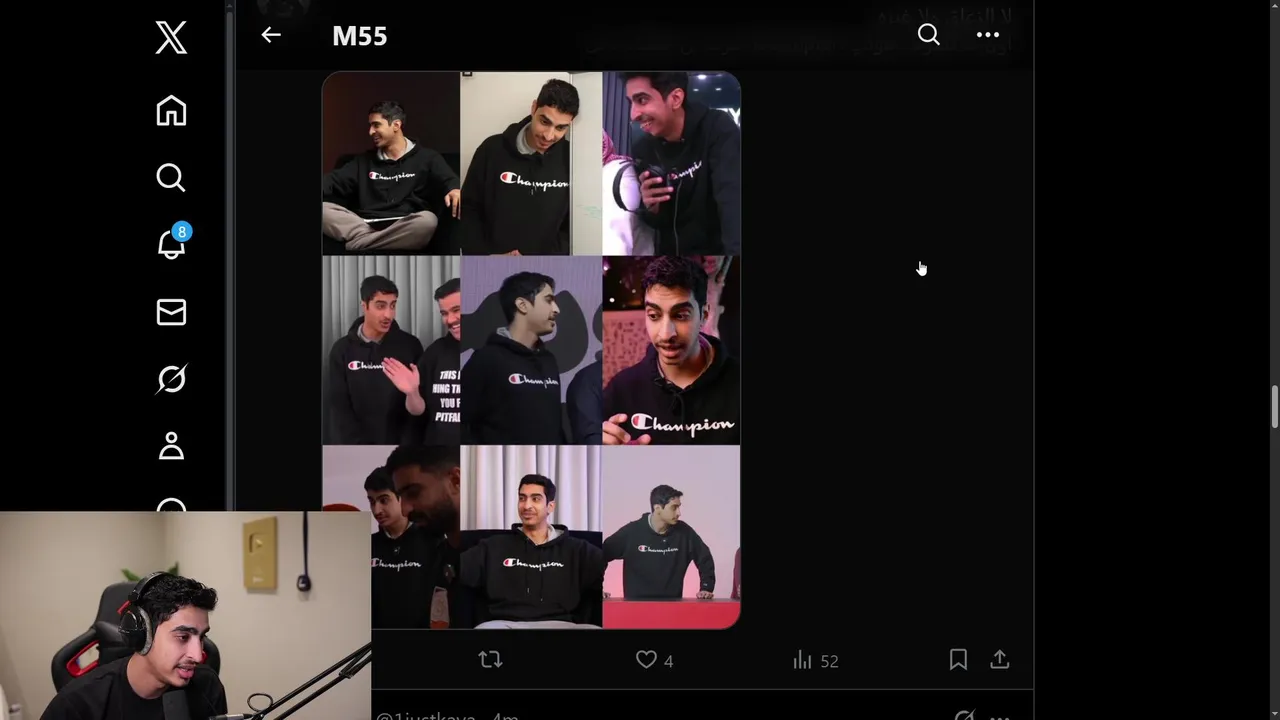The height and width of the screenshot is (720, 1280).
Task: Repost this collage post
Action: click(490, 660)
